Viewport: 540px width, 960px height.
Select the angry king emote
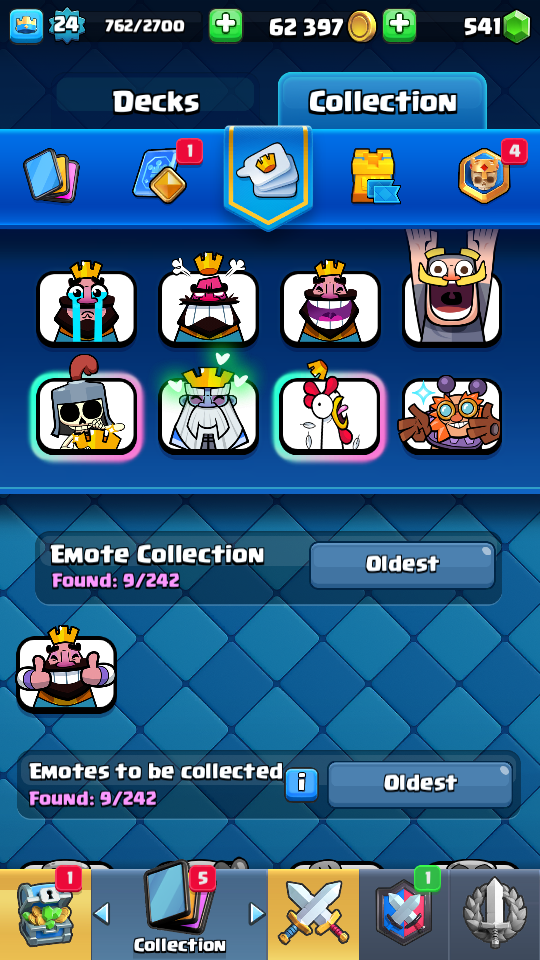coord(208,303)
